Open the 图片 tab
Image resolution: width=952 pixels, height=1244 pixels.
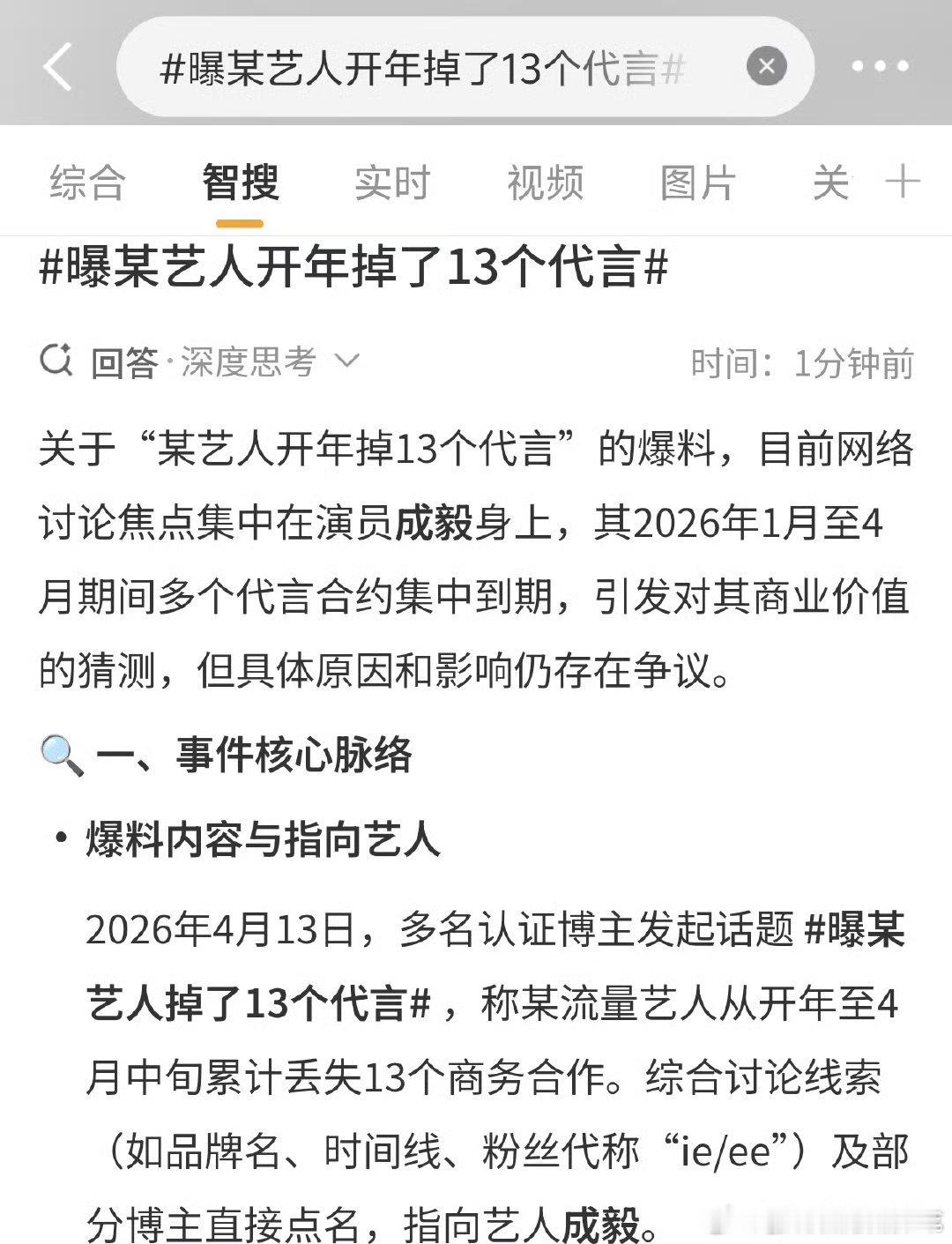697,183
